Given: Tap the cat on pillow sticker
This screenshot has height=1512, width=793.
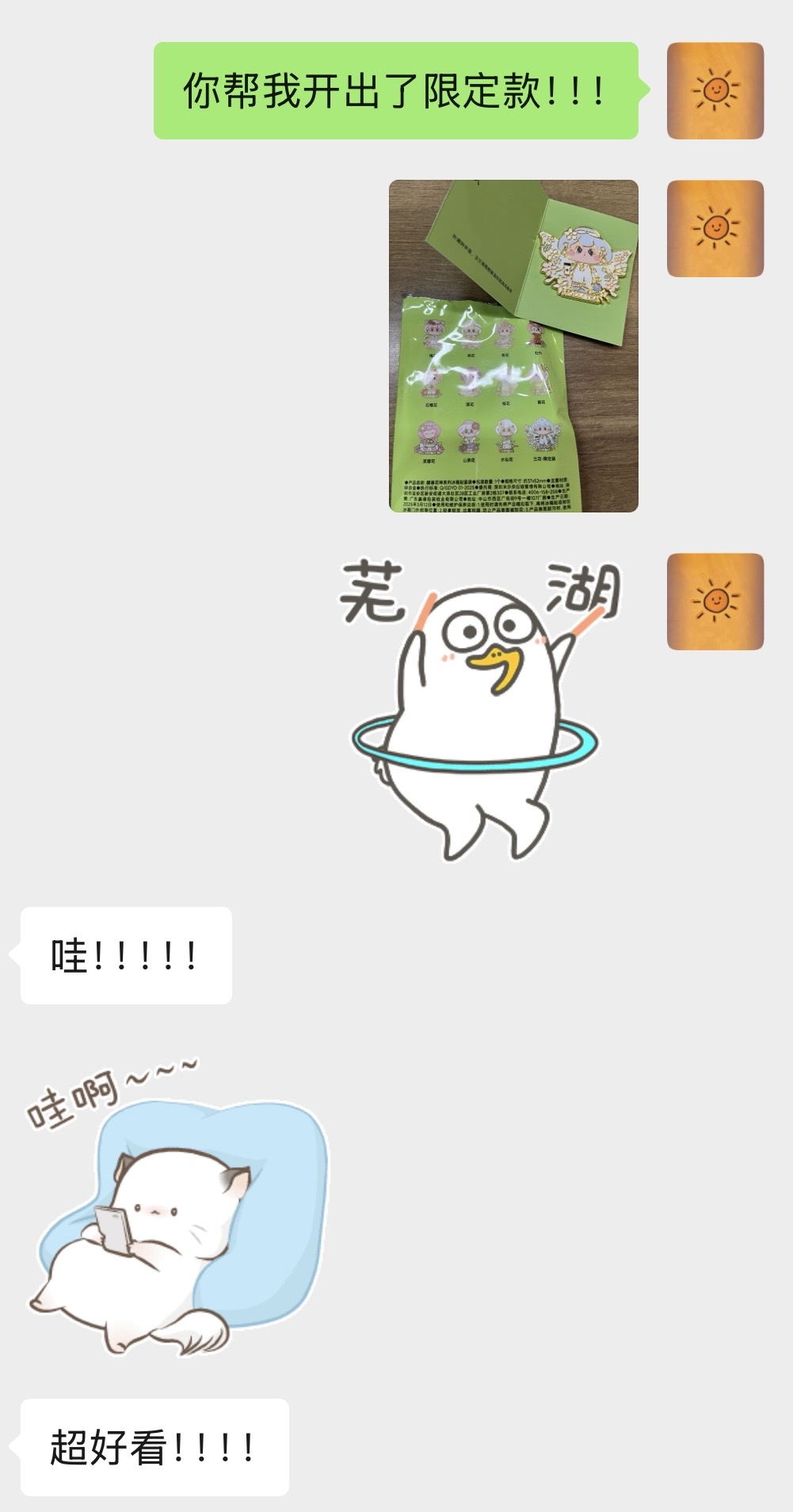Looking at the screenshot, I should (x=177, y=1208).
